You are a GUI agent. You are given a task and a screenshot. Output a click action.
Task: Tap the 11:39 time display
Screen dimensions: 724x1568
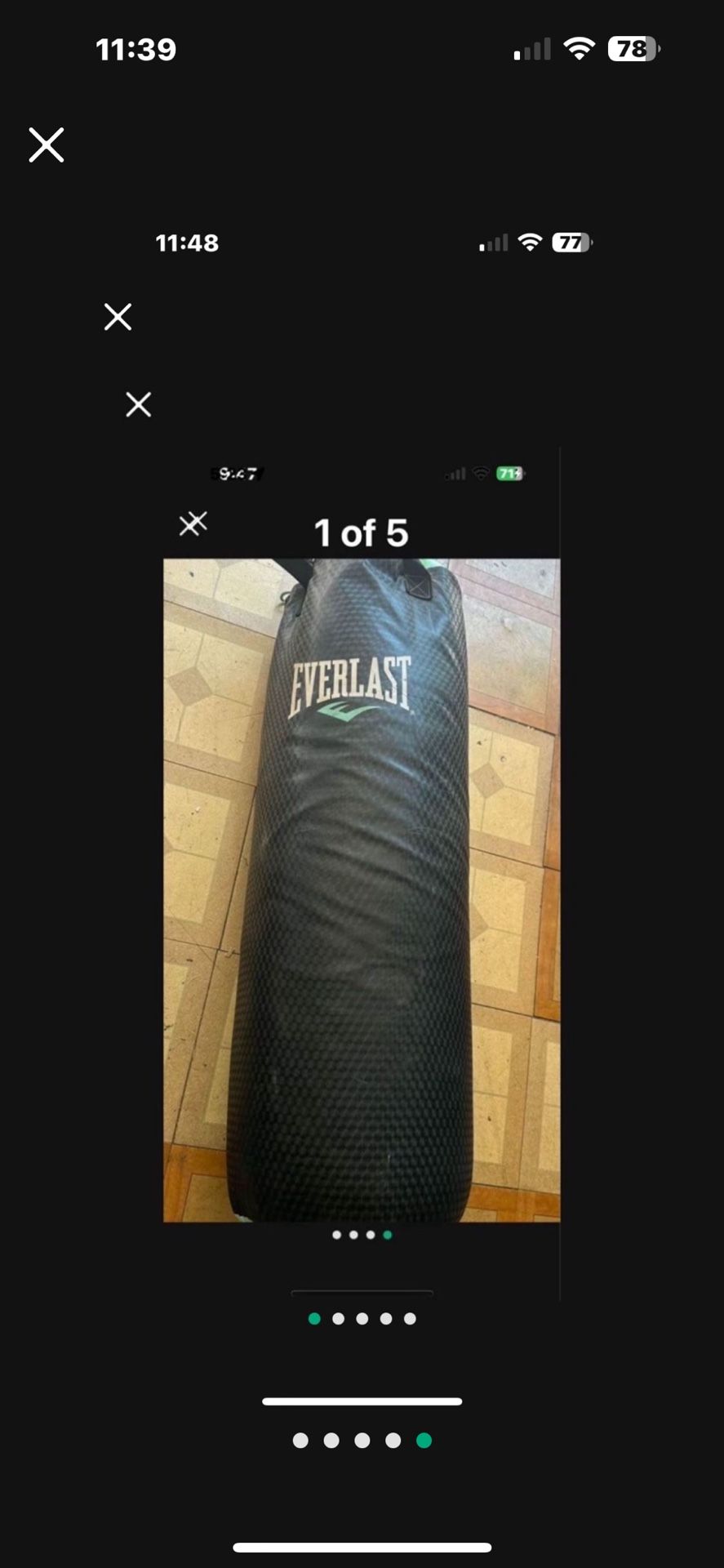click(x=137, y=49)
